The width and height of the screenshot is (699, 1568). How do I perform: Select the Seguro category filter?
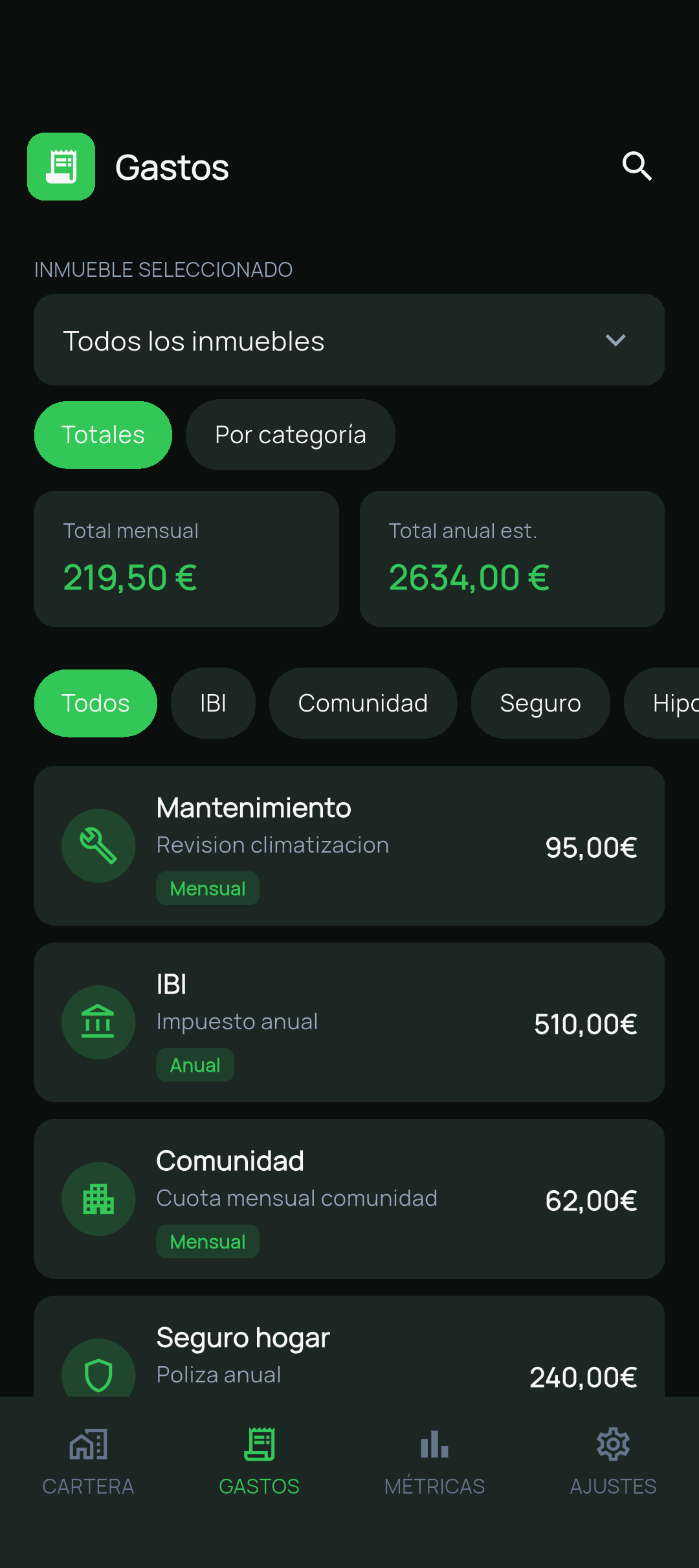click(x=540, y=702)
